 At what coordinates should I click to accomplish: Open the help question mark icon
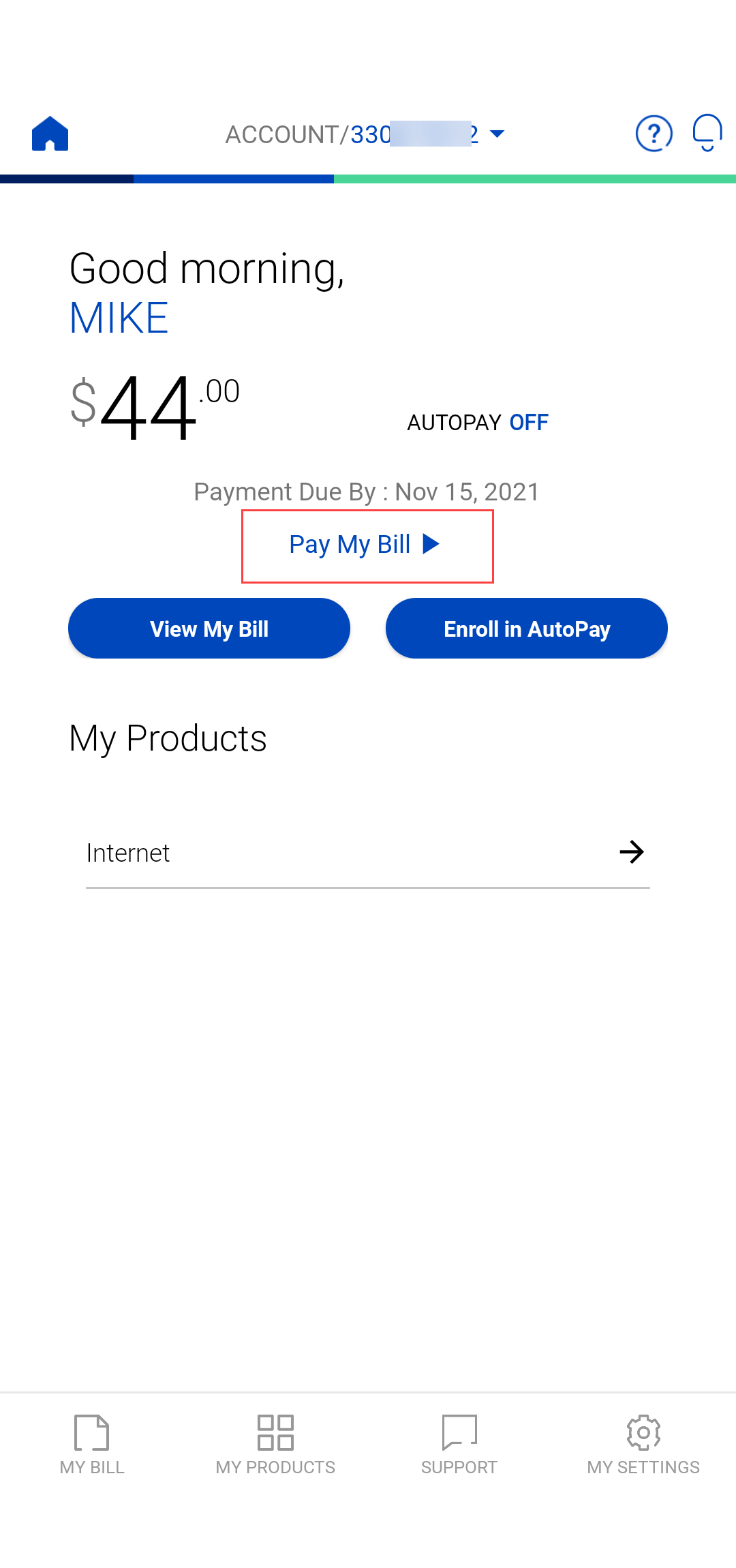pos(652,132)
